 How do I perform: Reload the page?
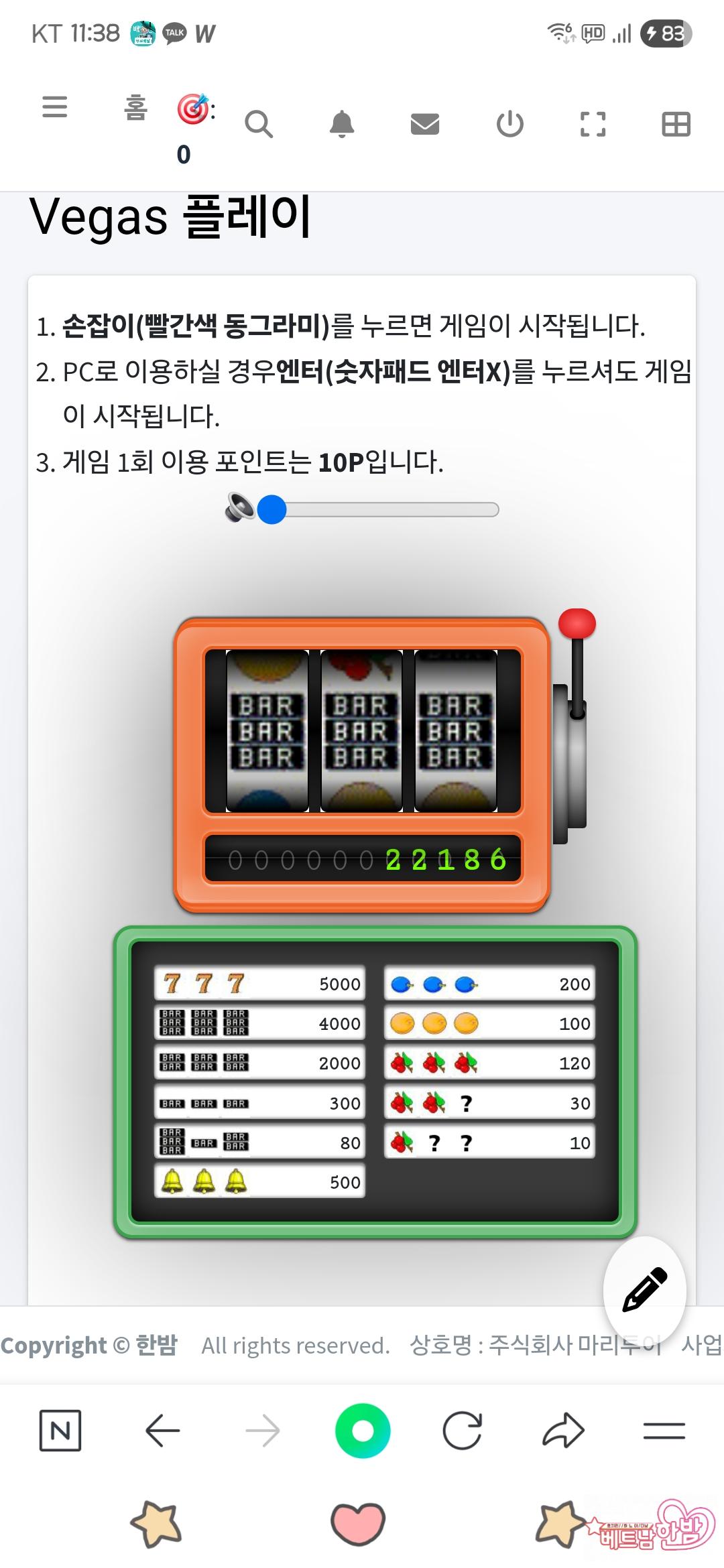click(463, 1430)
